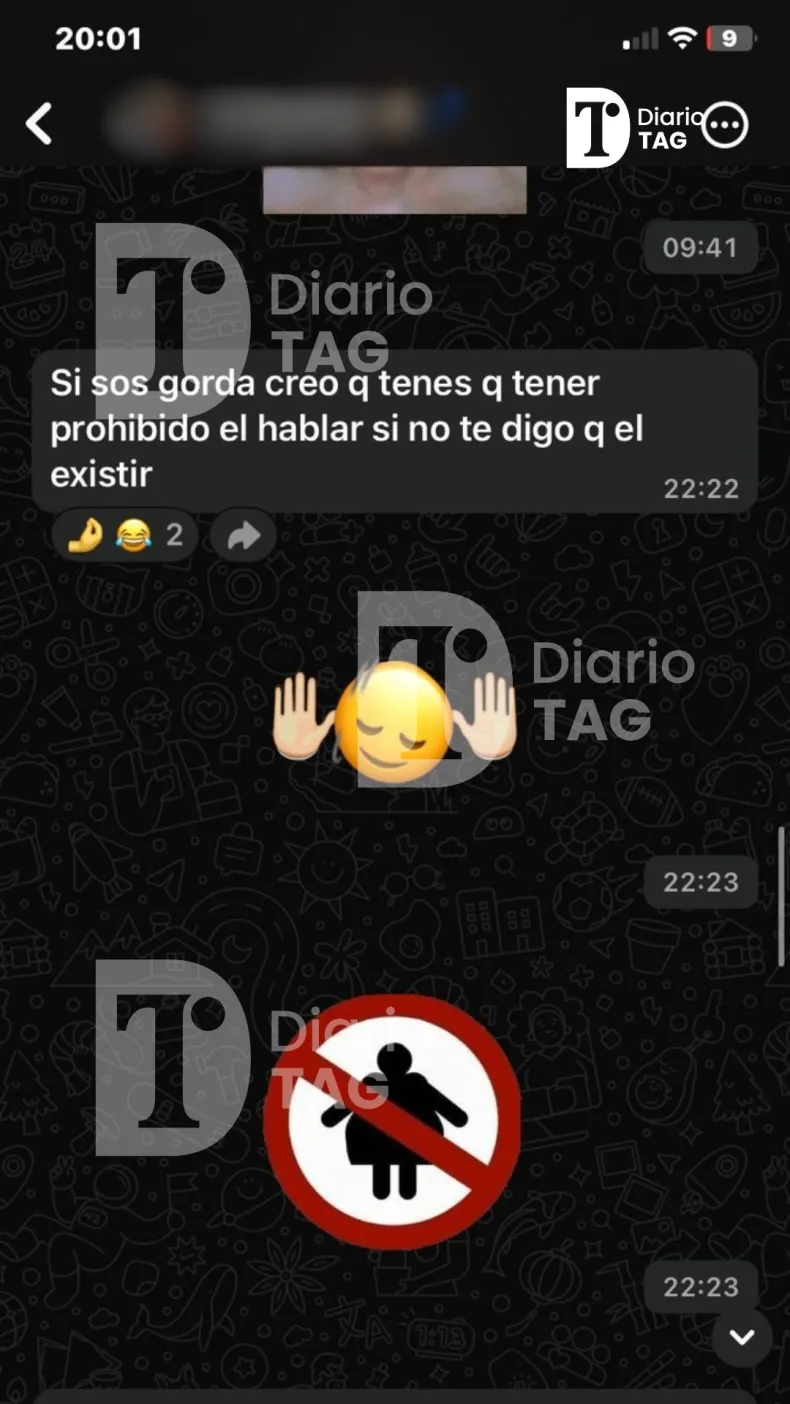Go back to the chat list

click(x=39, y=125)
